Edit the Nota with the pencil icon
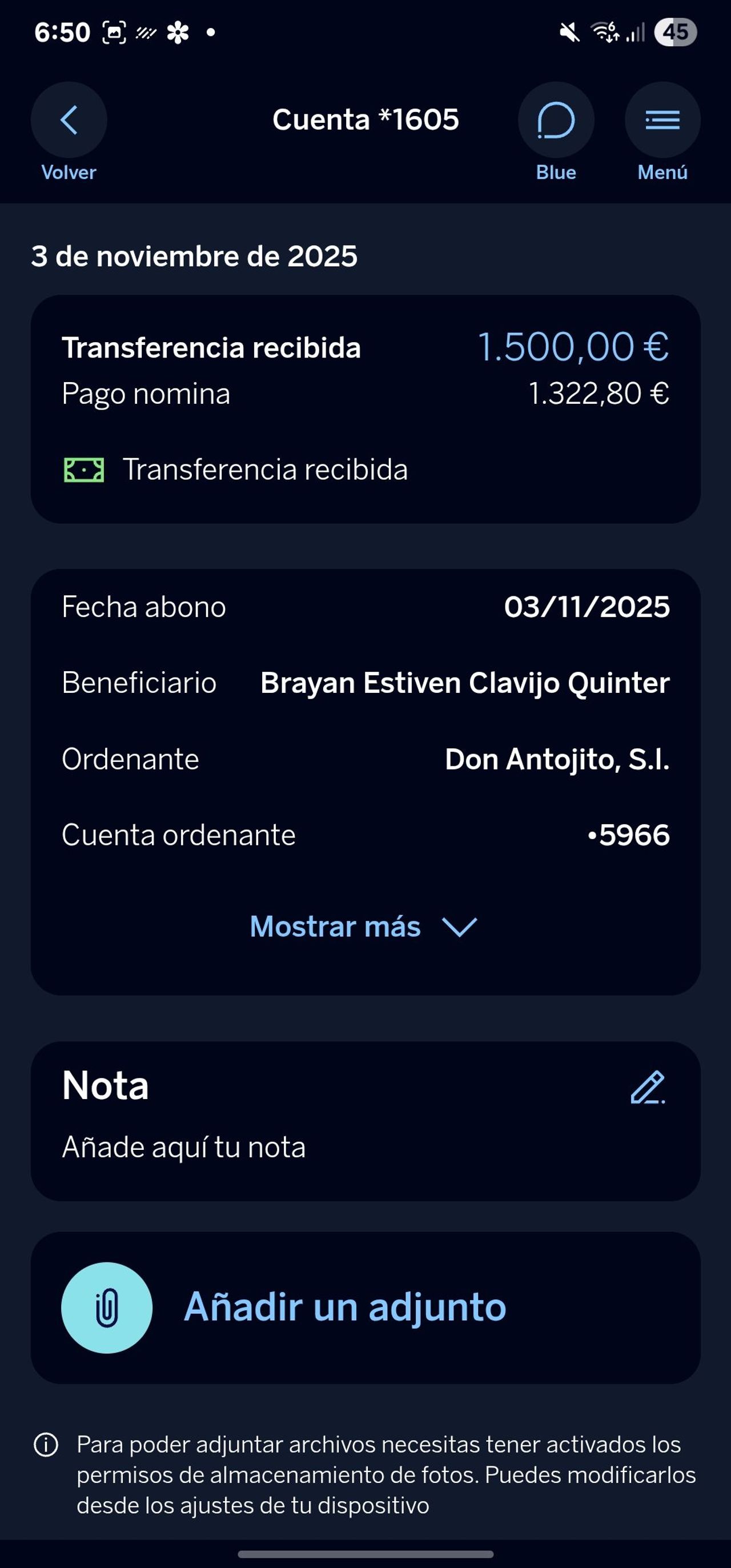This screenshot has width=731, height=1568. [648, 1087]
